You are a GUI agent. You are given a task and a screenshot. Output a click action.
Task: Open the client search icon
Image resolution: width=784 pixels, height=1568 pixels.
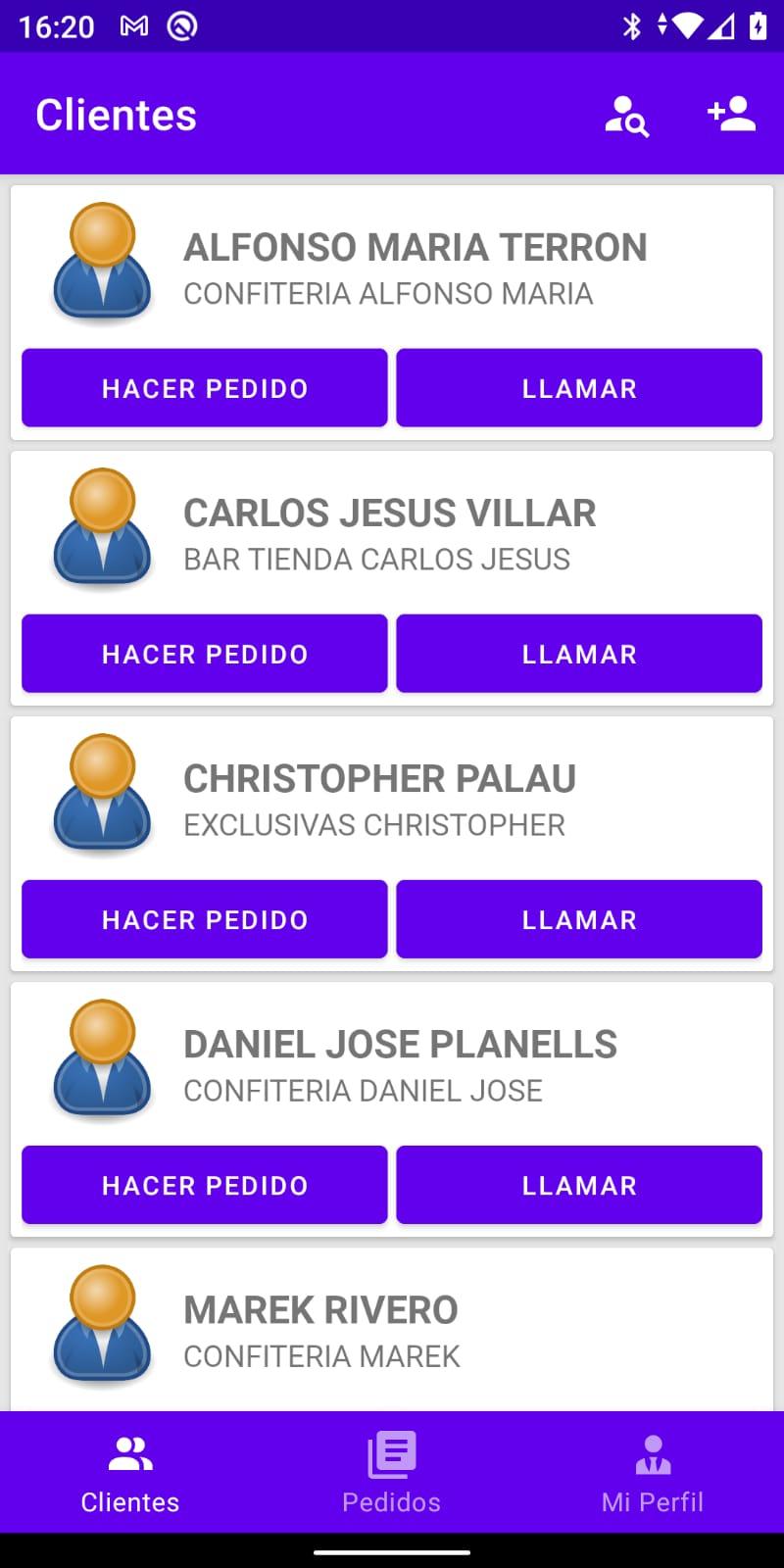coord(627,116)
